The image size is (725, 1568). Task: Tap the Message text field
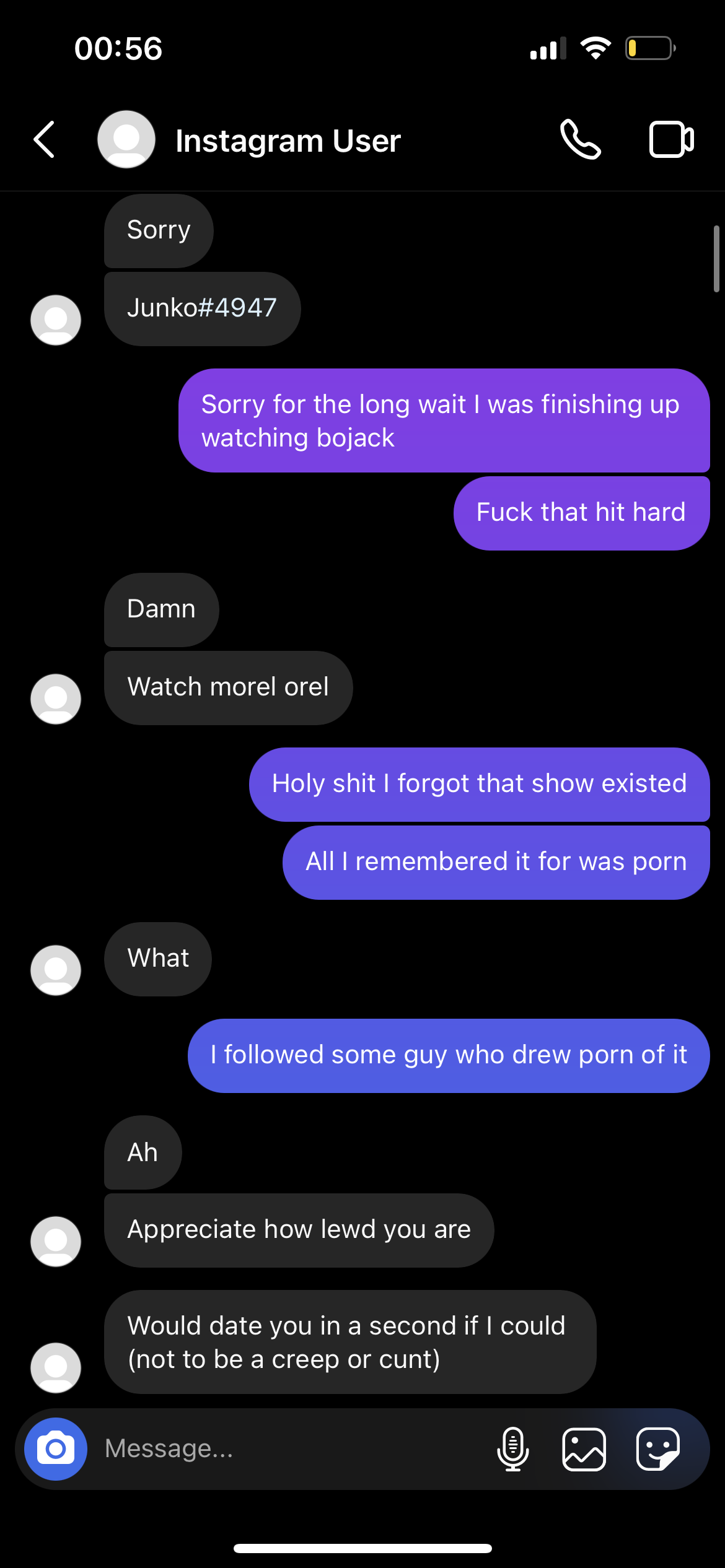tap(291, 1449)
